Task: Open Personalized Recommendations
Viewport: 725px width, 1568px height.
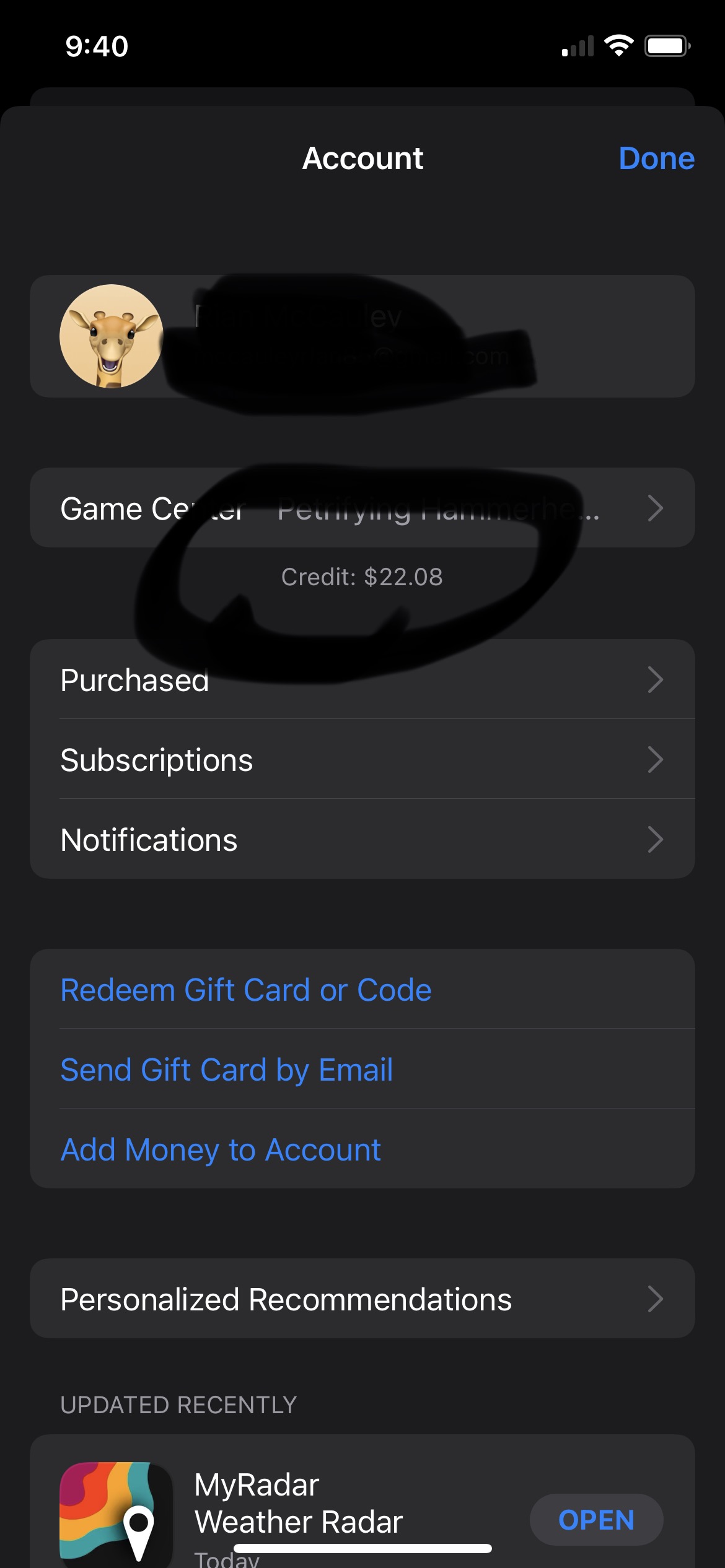Action: pos(362,1299)
